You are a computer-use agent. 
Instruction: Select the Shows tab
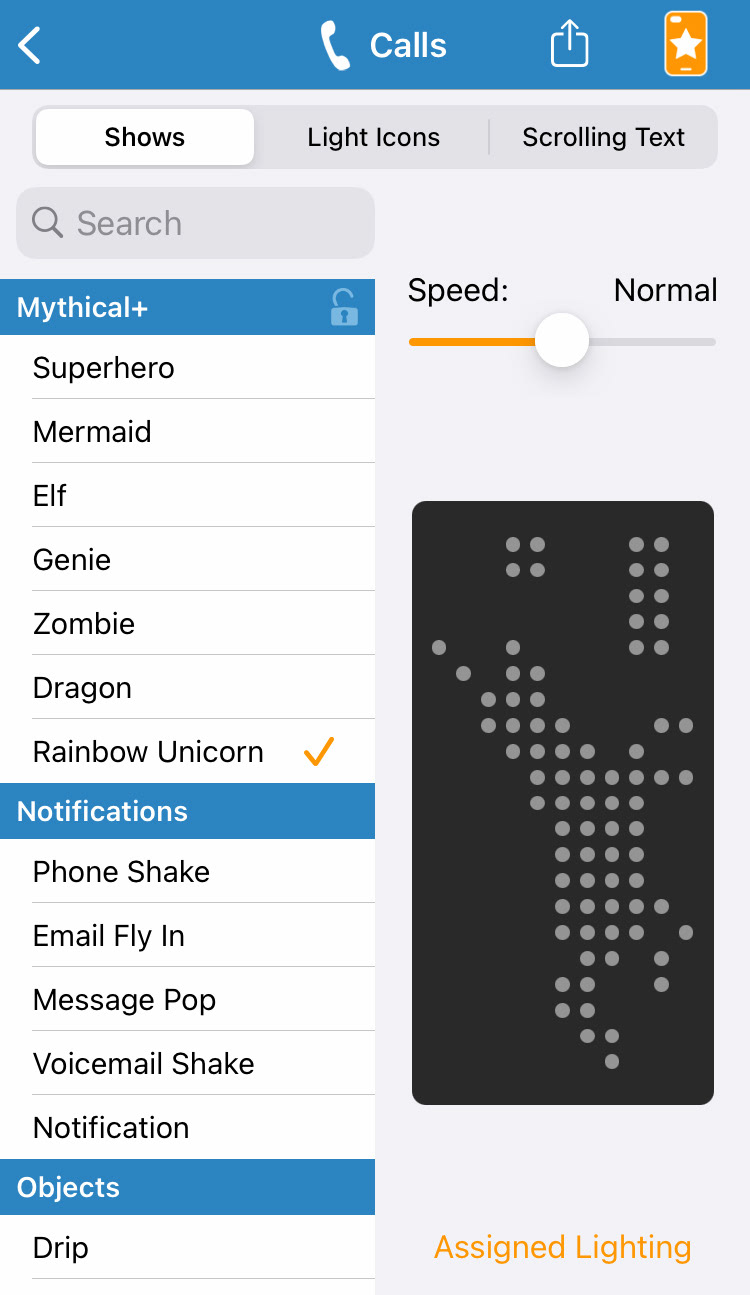(145, 137)
